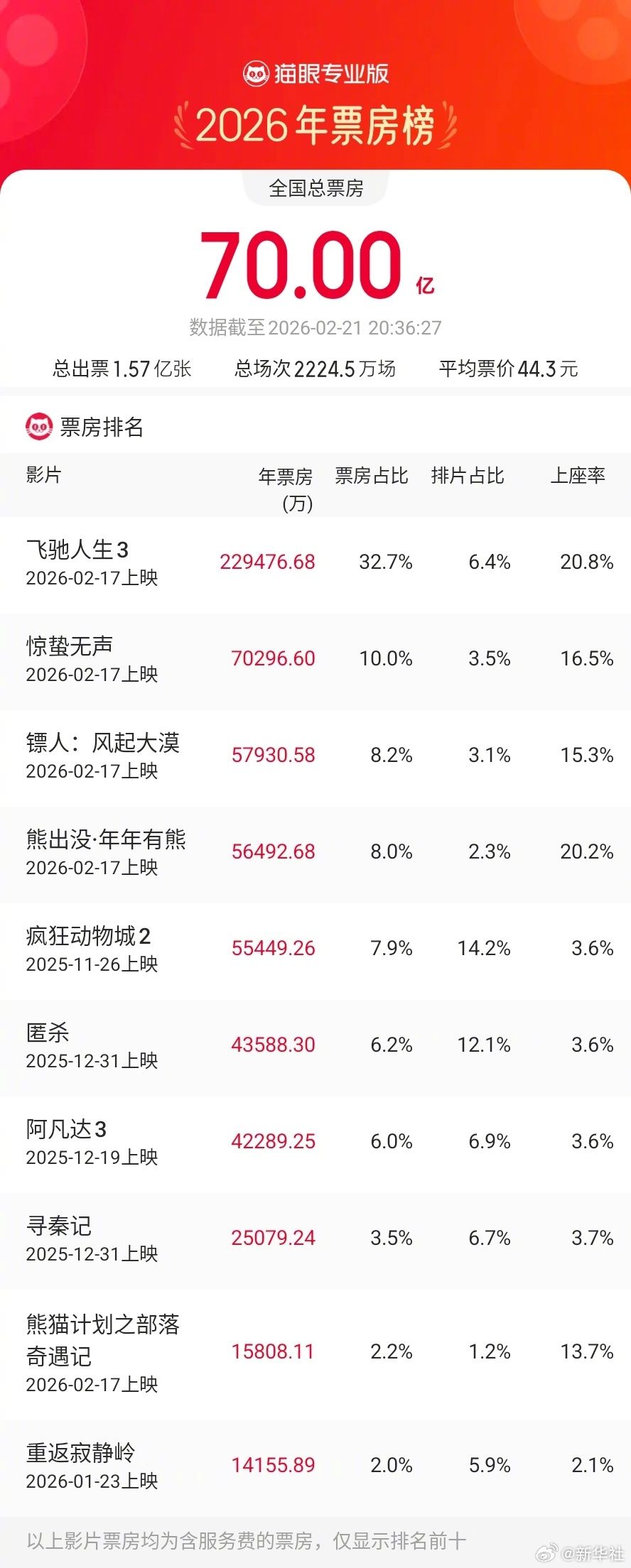631x1568 pixels.
Task: Open the 票房排名 section header
Action: (x=95, y=425)
